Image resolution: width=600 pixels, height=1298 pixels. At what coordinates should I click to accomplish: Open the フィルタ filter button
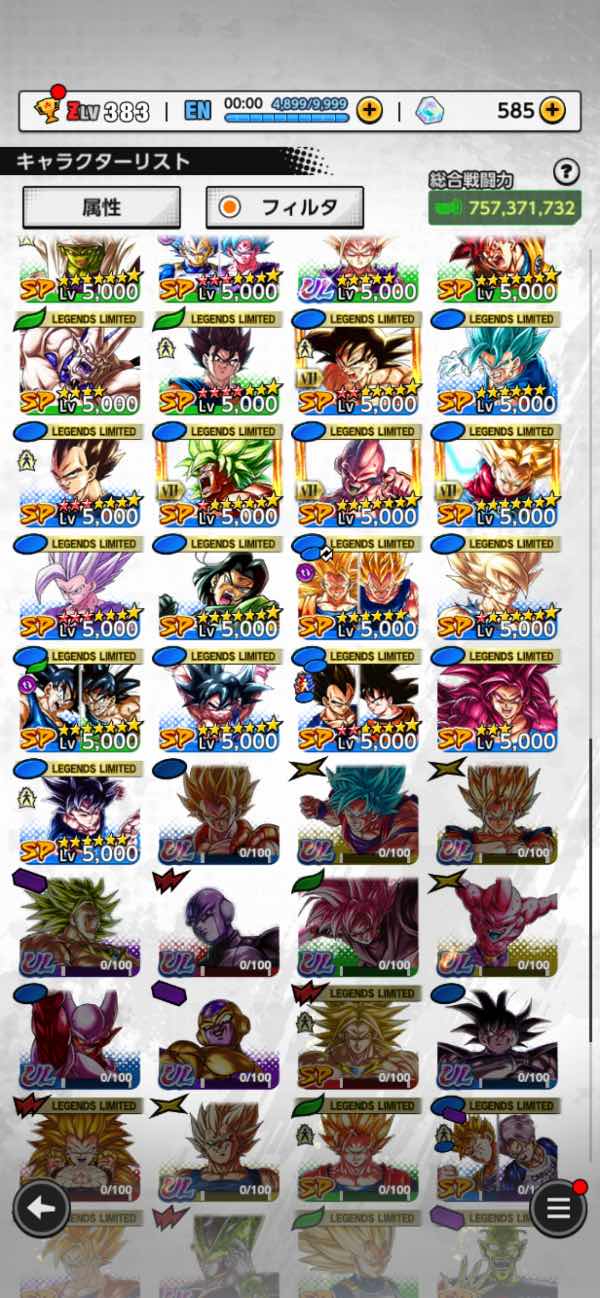285,207
